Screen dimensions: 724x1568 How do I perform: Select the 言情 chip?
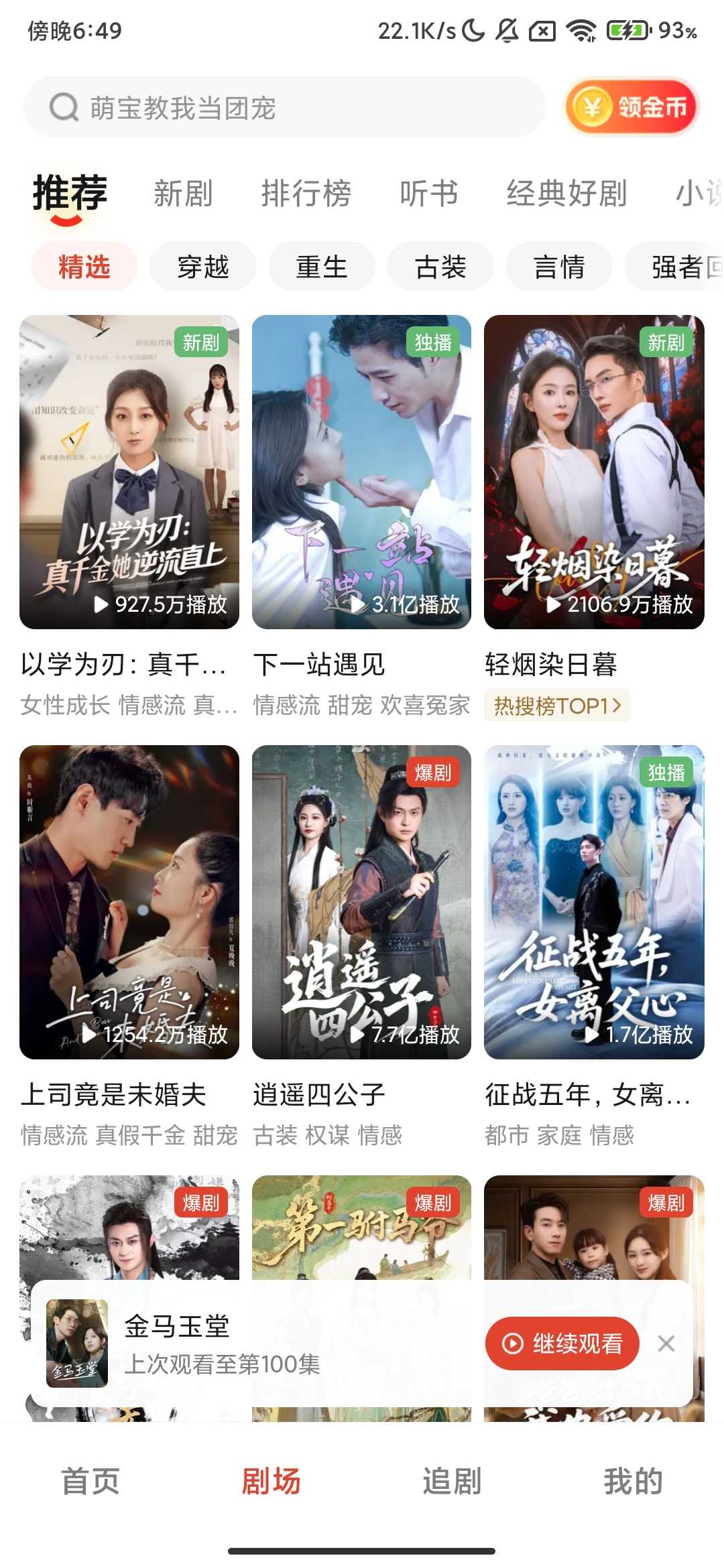[559, 267]
